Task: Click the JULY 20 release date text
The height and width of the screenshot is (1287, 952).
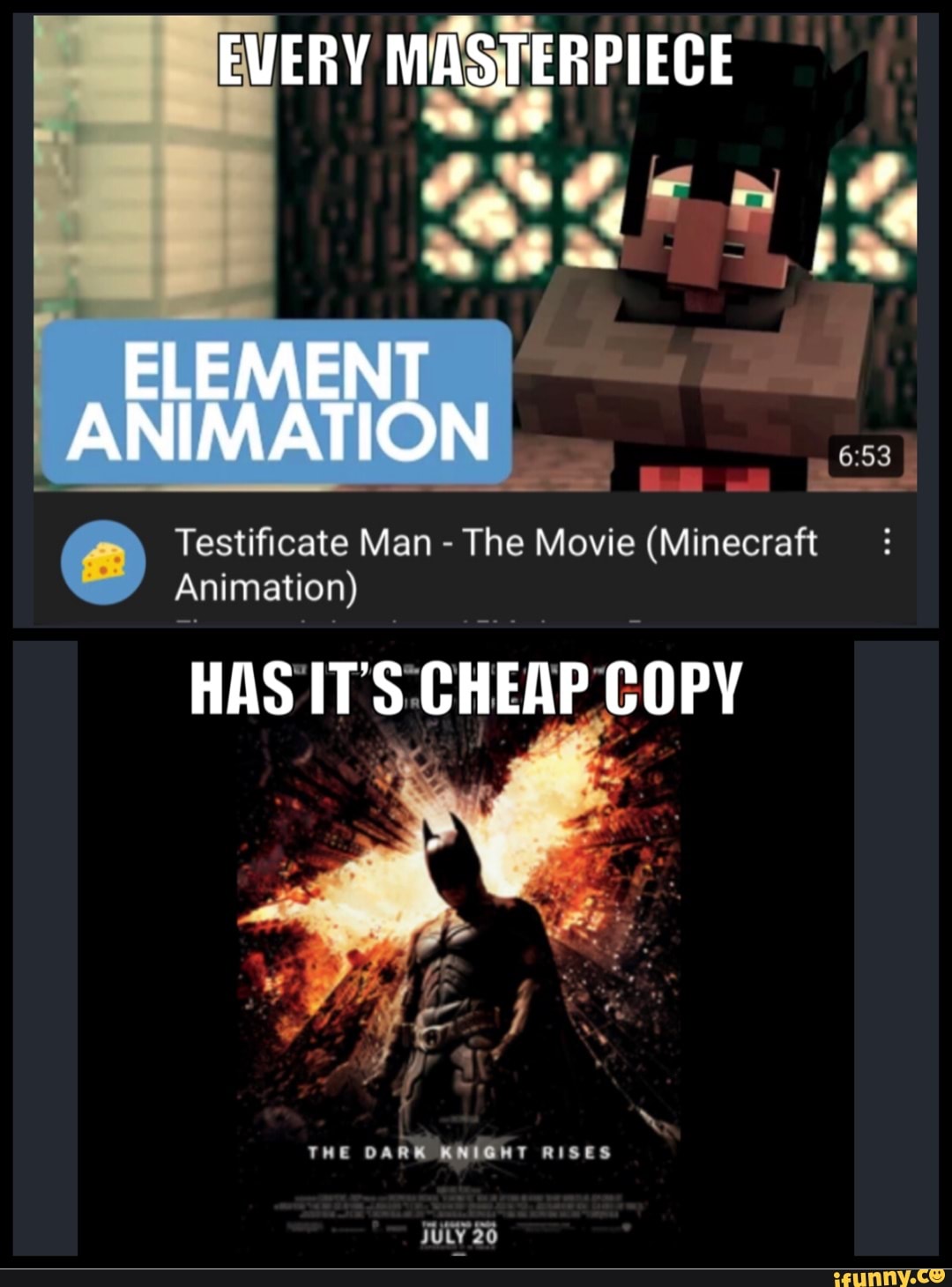Action: (x=458, y=1237)
